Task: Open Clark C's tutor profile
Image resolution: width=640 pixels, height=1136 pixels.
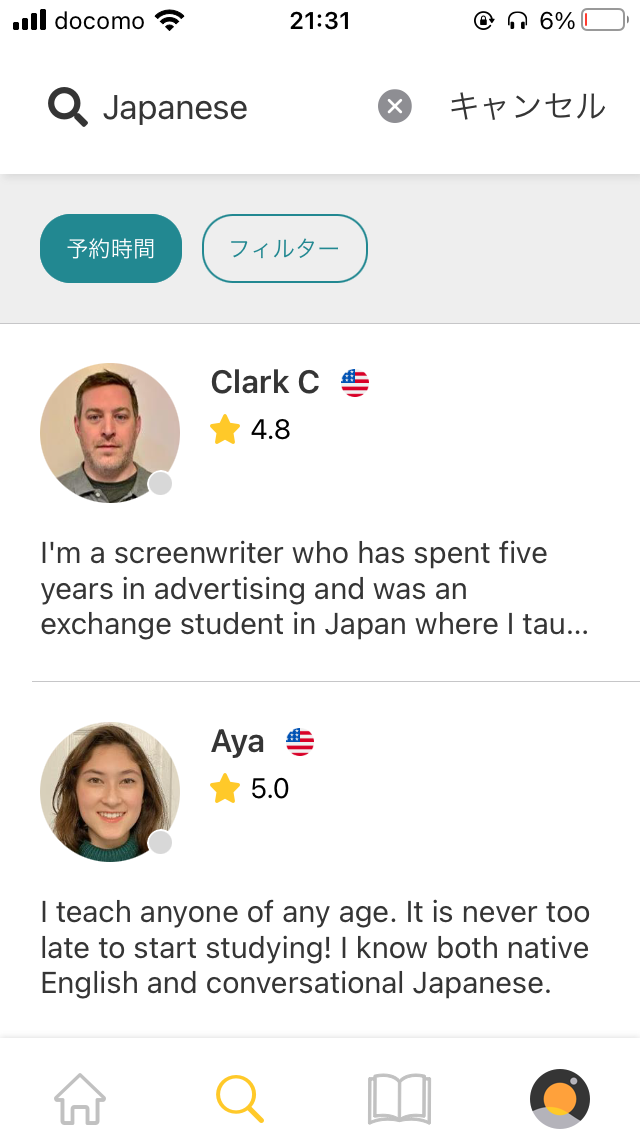Action: [x=264, y=382]
